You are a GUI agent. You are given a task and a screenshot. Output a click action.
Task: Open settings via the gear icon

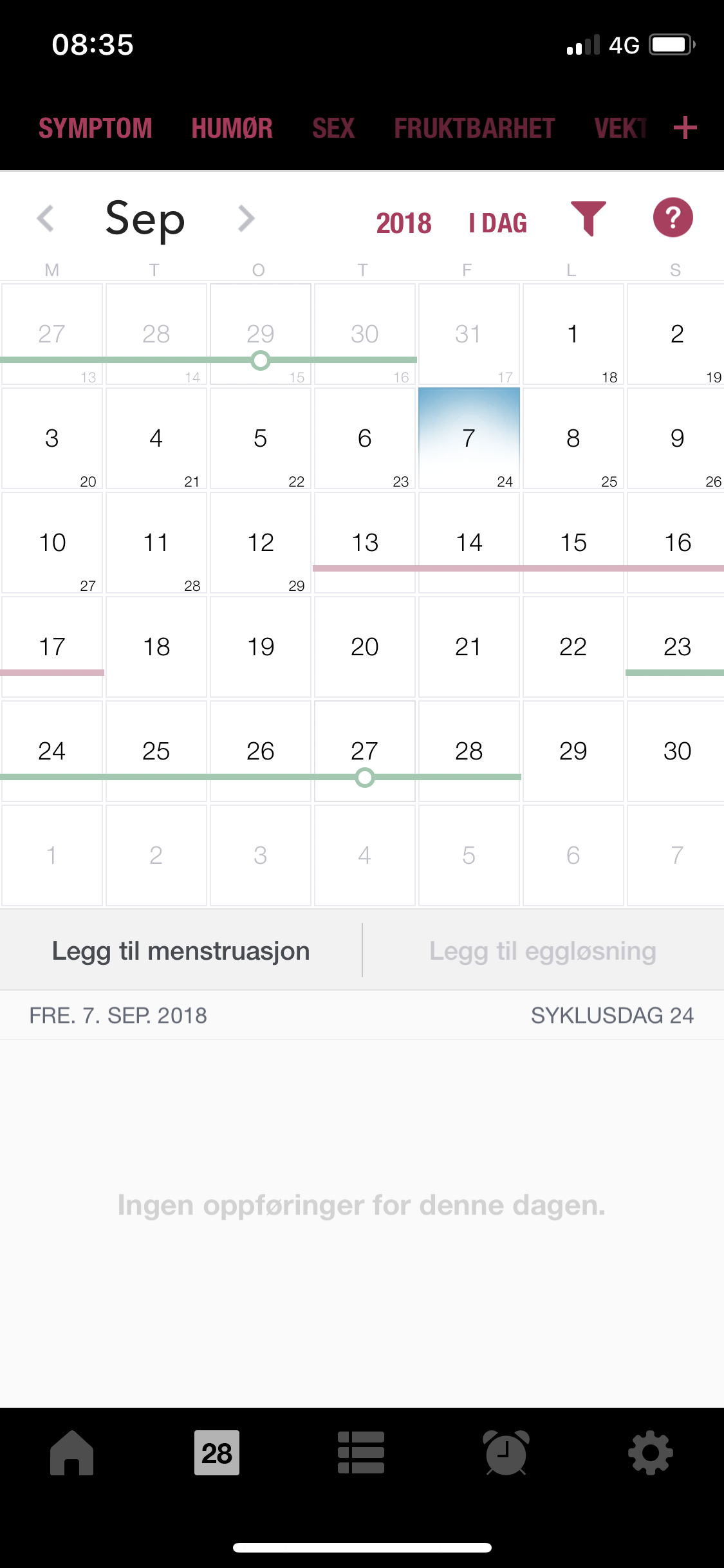[x=651, y=1453]
